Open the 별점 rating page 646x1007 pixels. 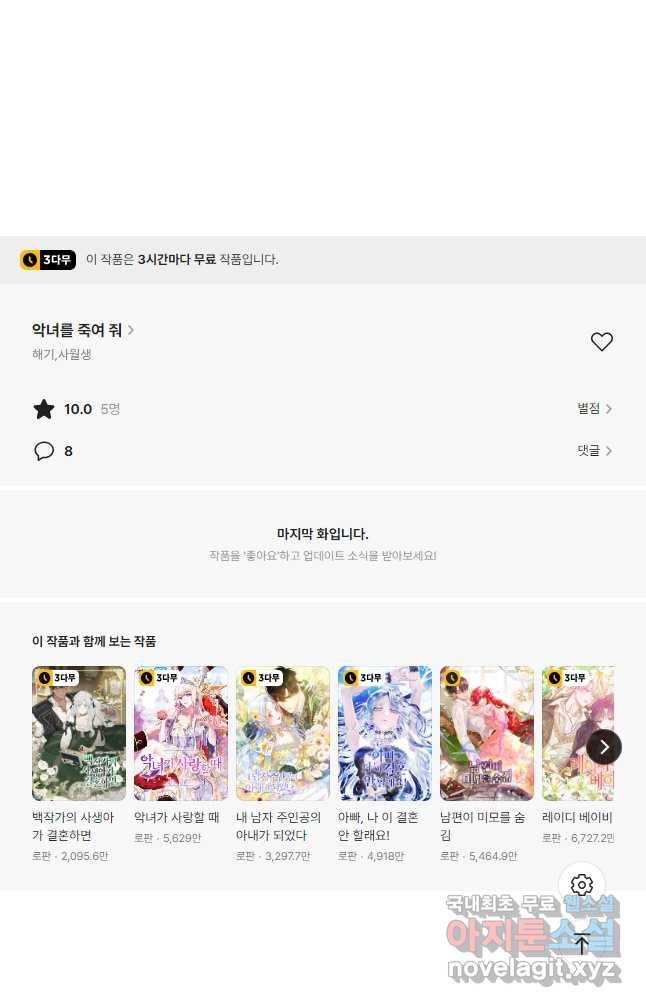pos(594,408)
